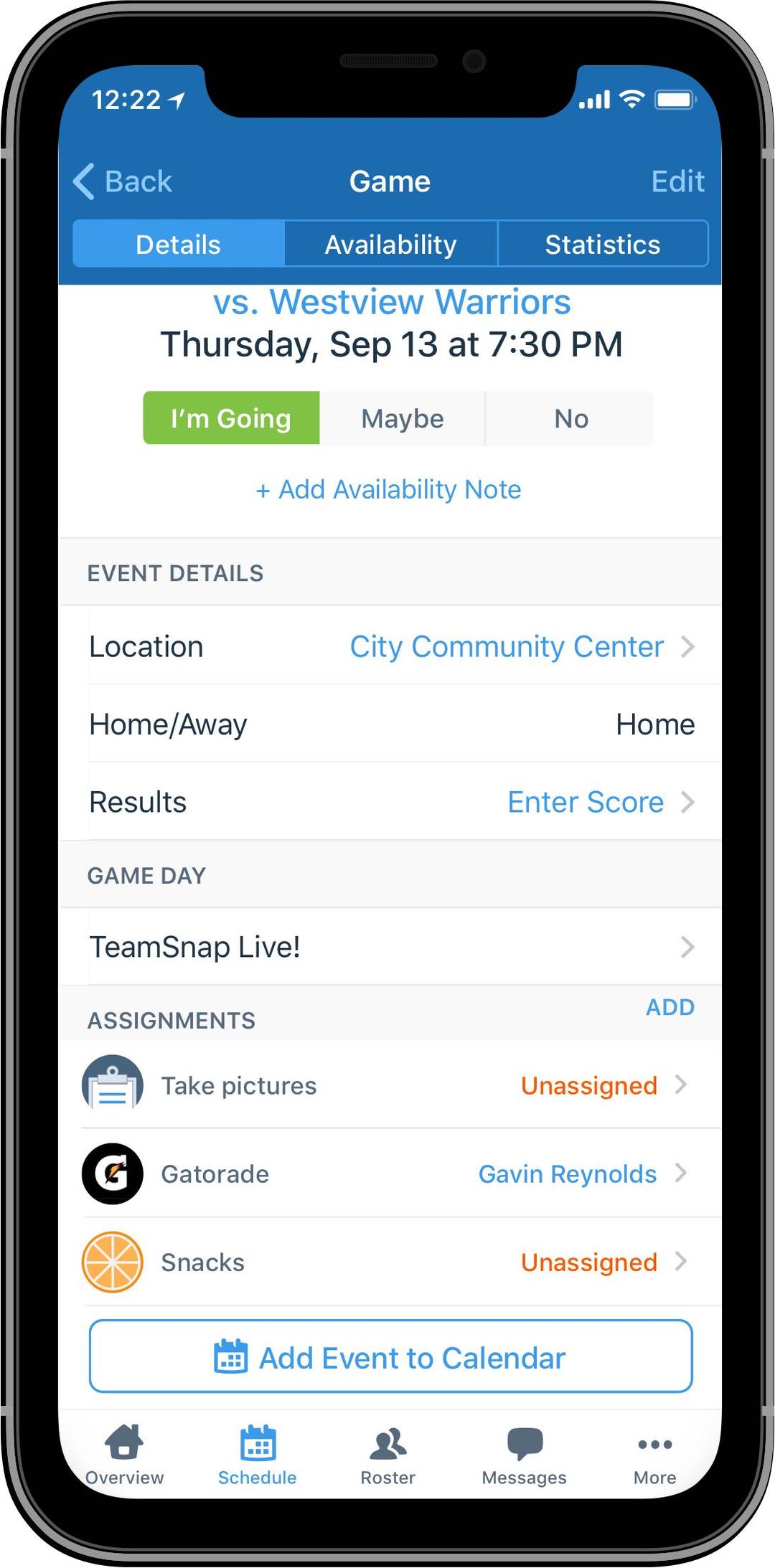Expand the City Community Center location details
The height and width of the screenshot is (1568, 775).
(507, 646)
